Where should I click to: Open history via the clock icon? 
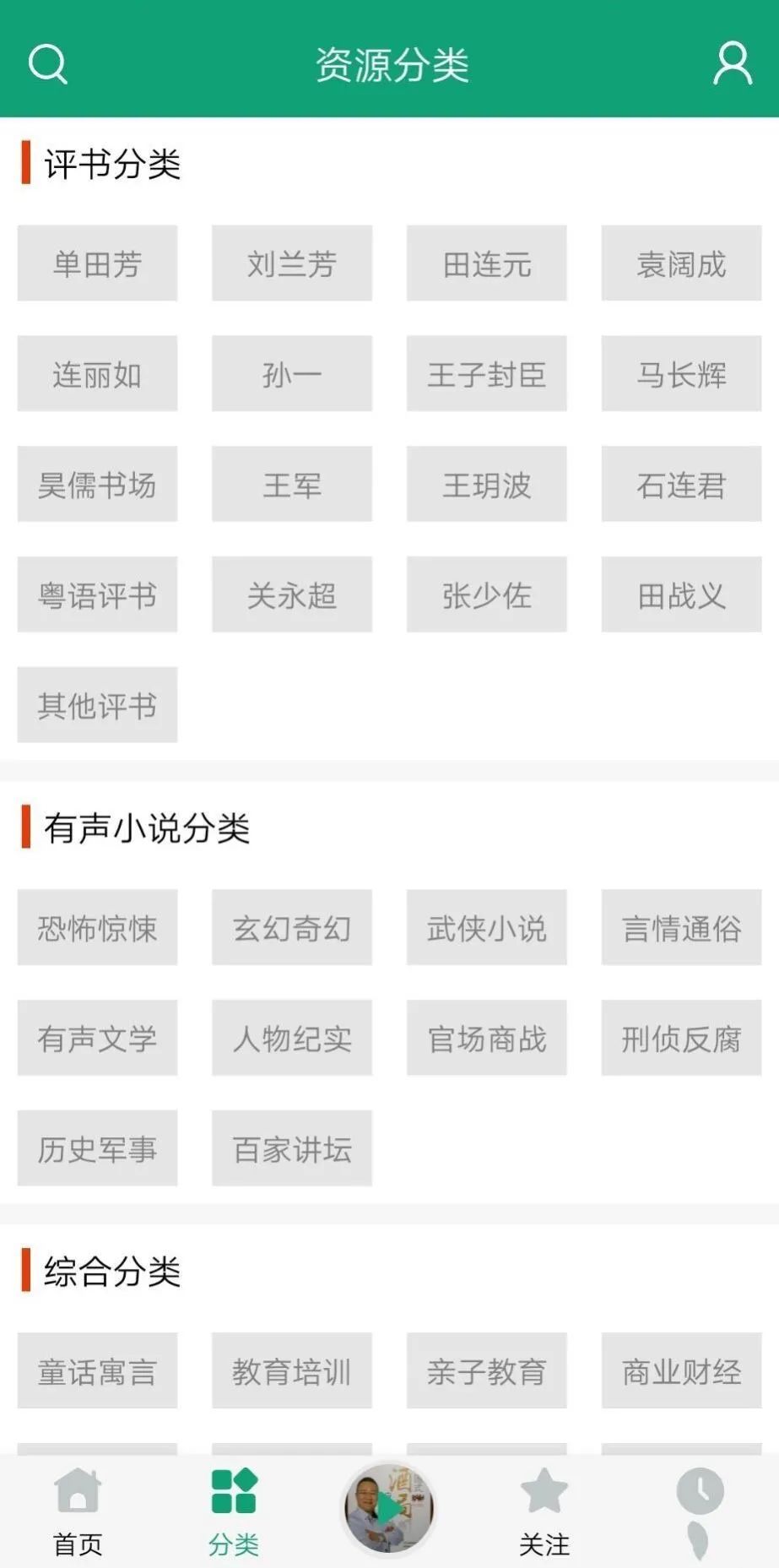[701, 1490]
